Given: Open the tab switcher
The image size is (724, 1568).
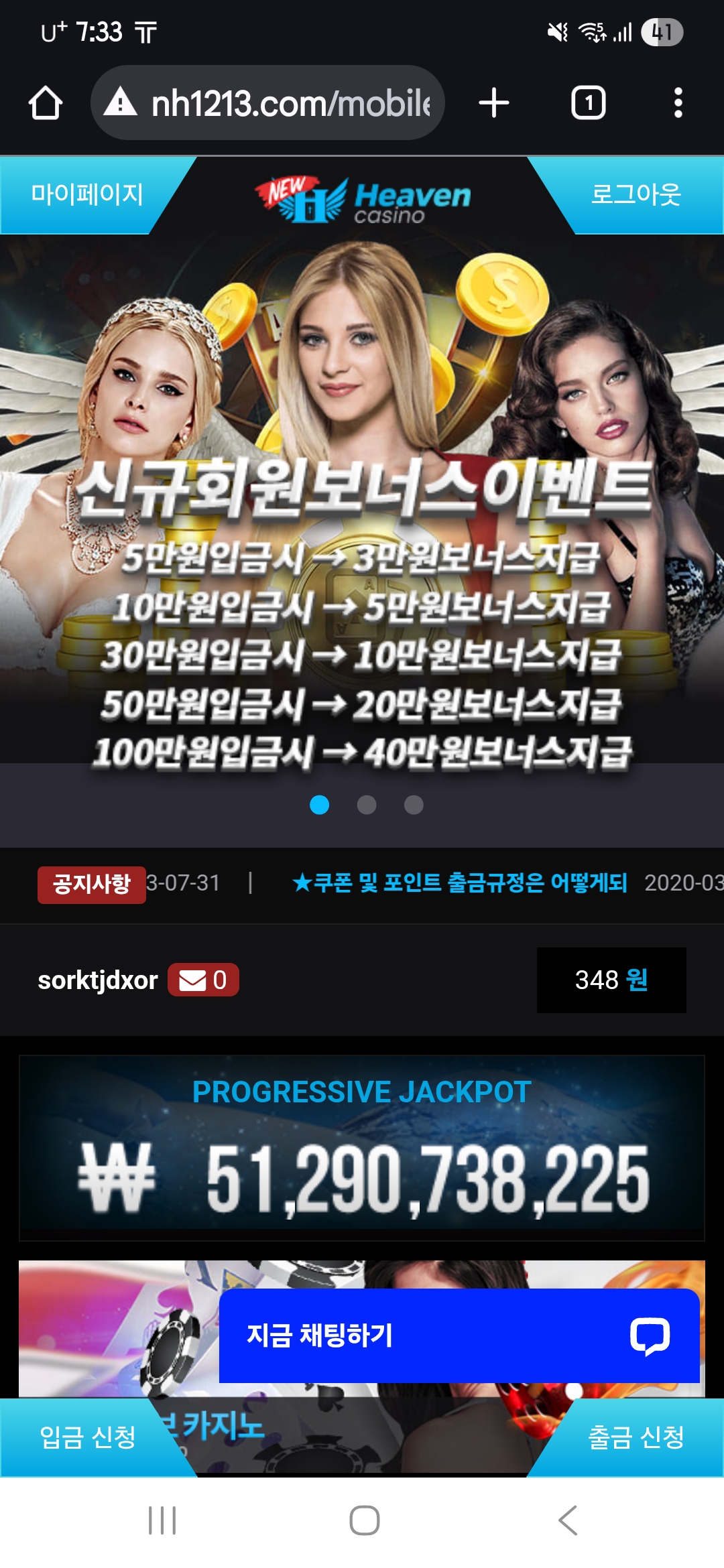Looking at the screenshot, I should (588, 103).
